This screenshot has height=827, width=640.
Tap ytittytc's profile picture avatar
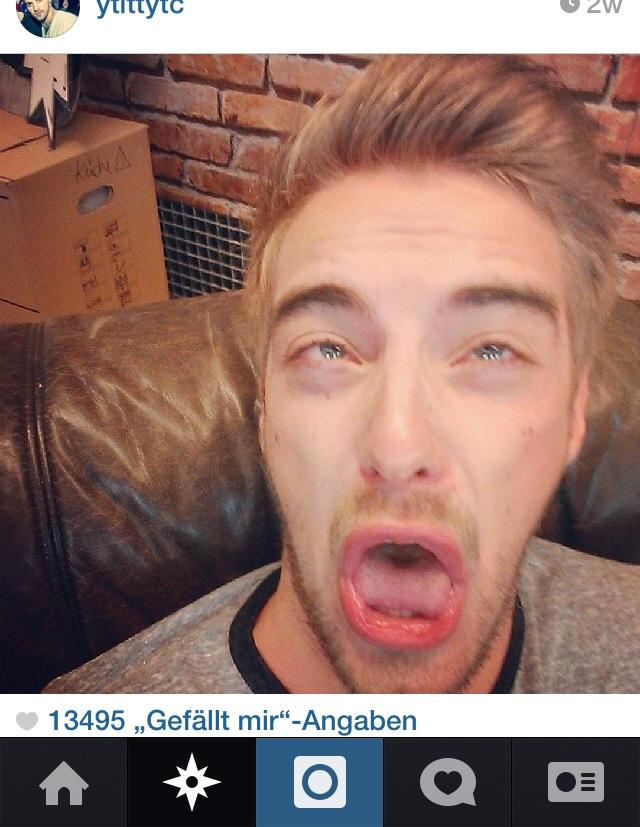[x=47, y=14]
